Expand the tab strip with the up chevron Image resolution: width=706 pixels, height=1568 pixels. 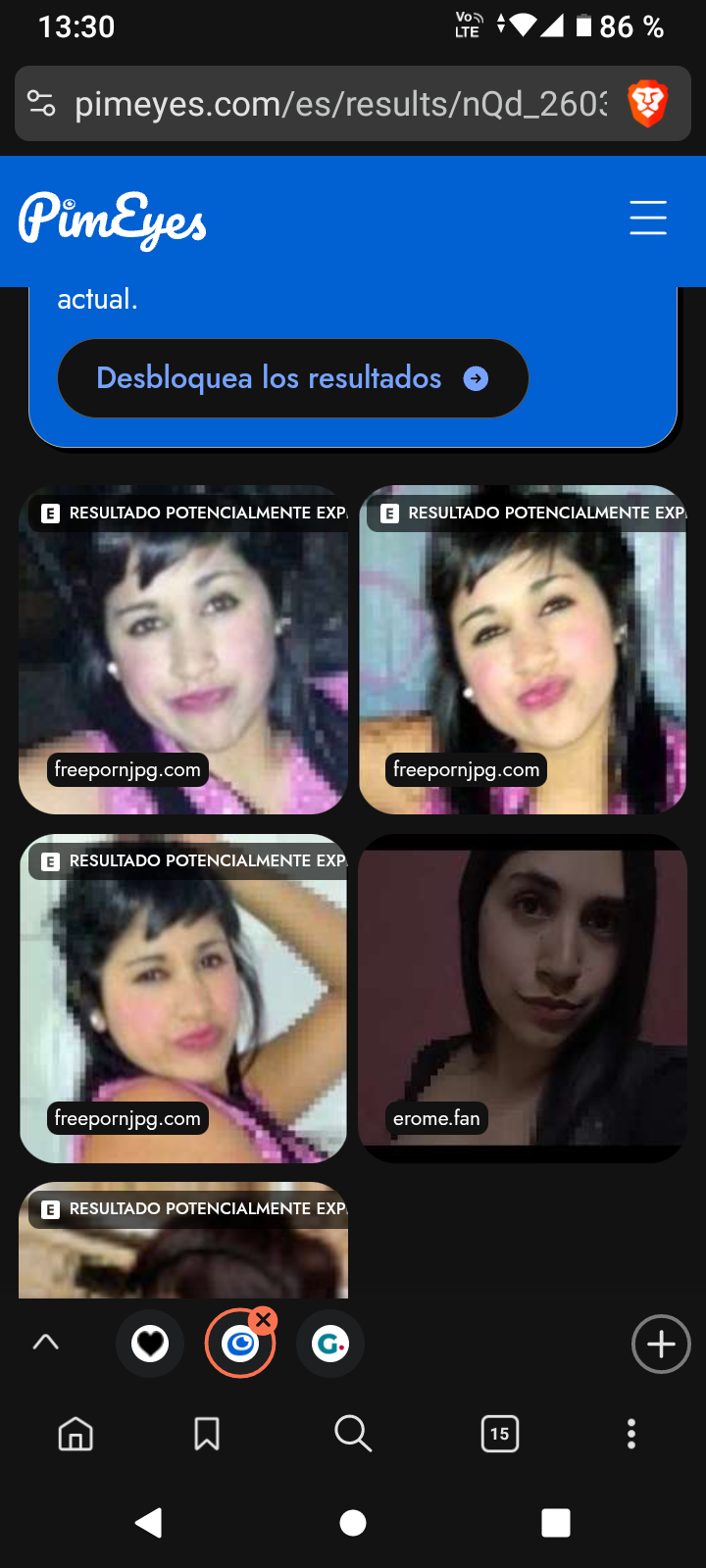click(x=46, y=1343)
